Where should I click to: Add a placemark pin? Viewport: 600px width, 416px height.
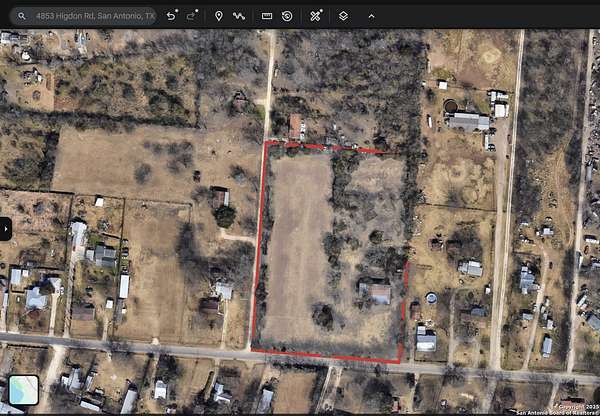tap(219, 16)
